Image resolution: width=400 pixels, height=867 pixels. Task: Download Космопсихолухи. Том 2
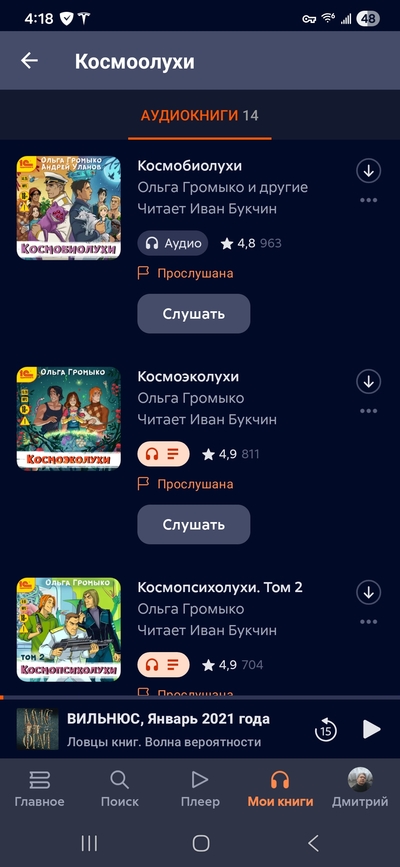pos(368,592)
